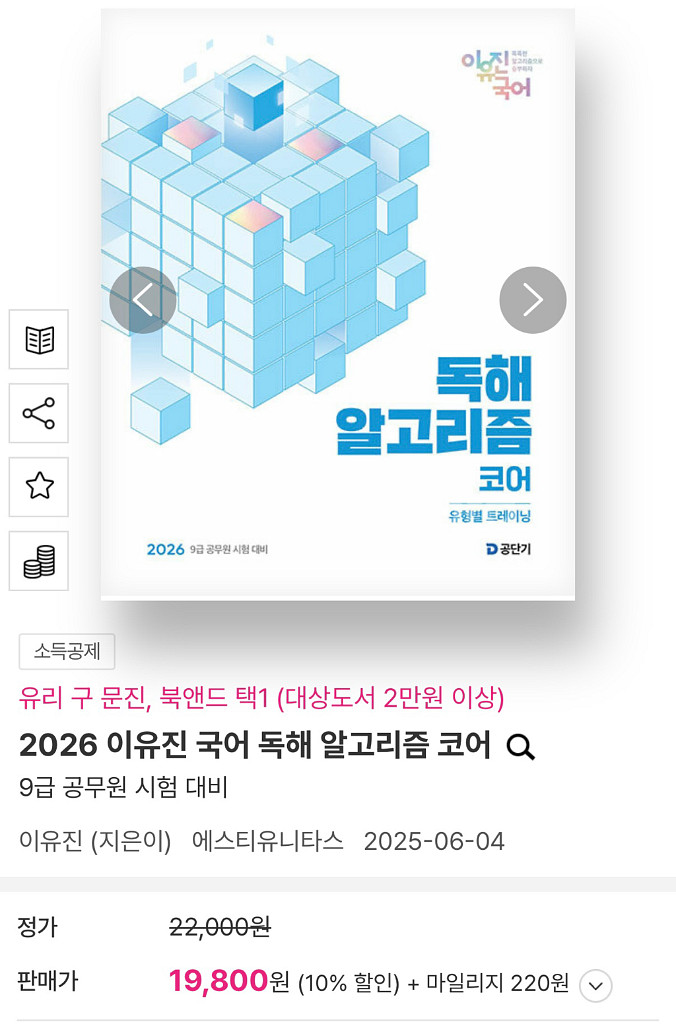The height and width of the screenshot is (1024, 676).
Task: Open the book preview icon
Action: tap(39, 340)
